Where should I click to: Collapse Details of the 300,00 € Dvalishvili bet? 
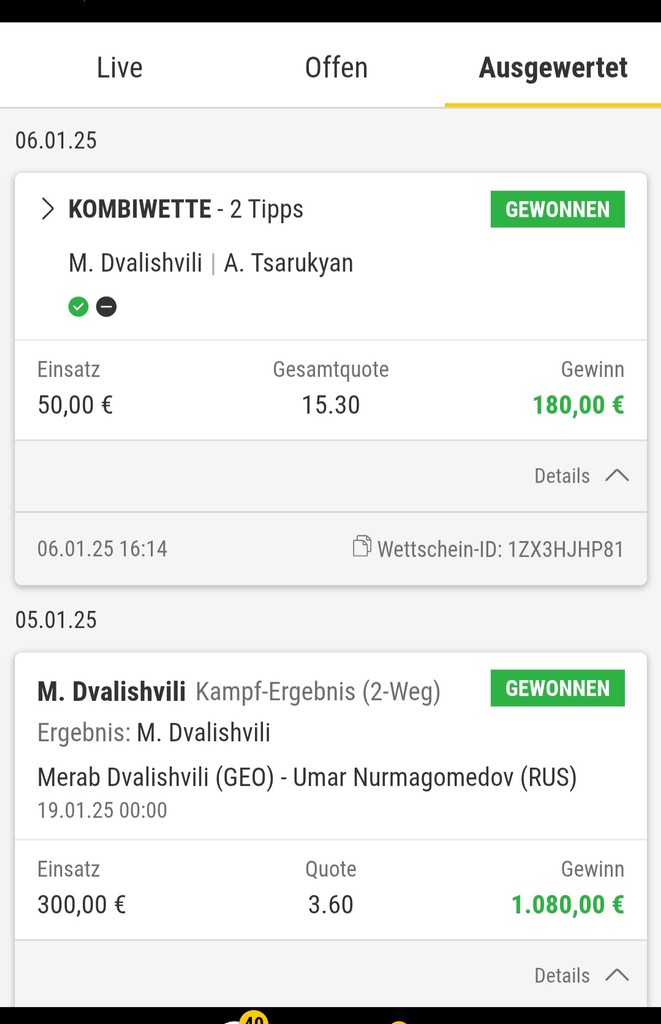point(581,975)
